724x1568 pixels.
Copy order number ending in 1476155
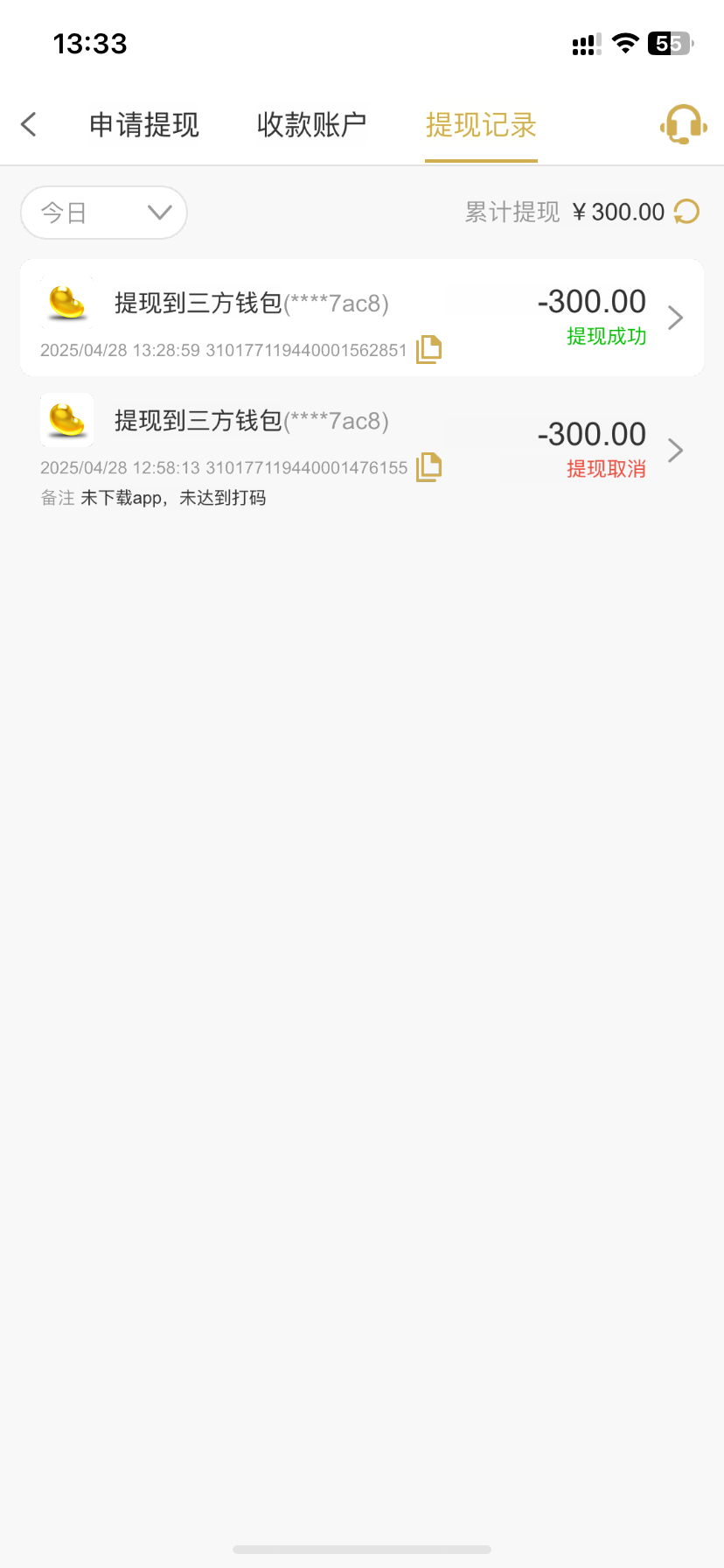tap(428, 467)
